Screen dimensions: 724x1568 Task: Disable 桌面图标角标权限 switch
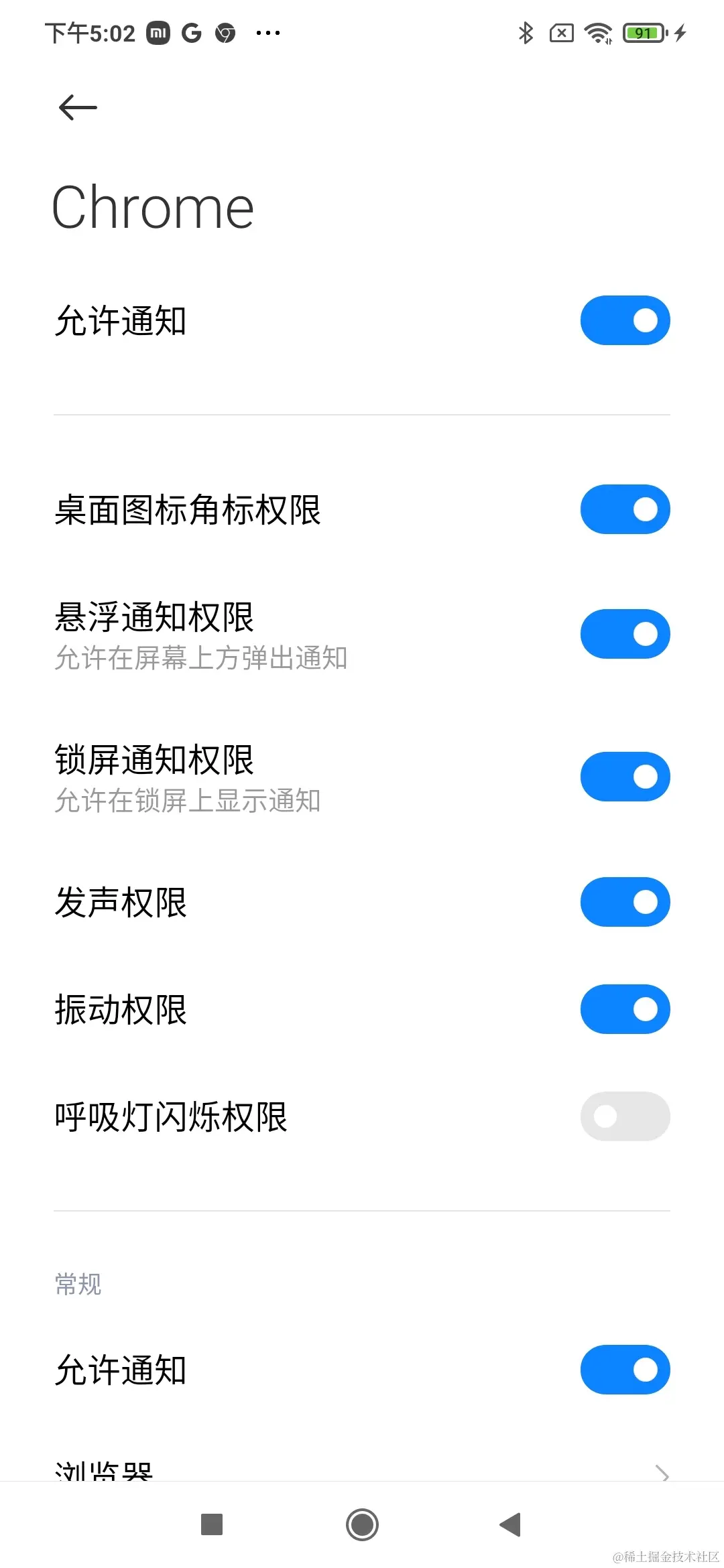click(625, 509)
